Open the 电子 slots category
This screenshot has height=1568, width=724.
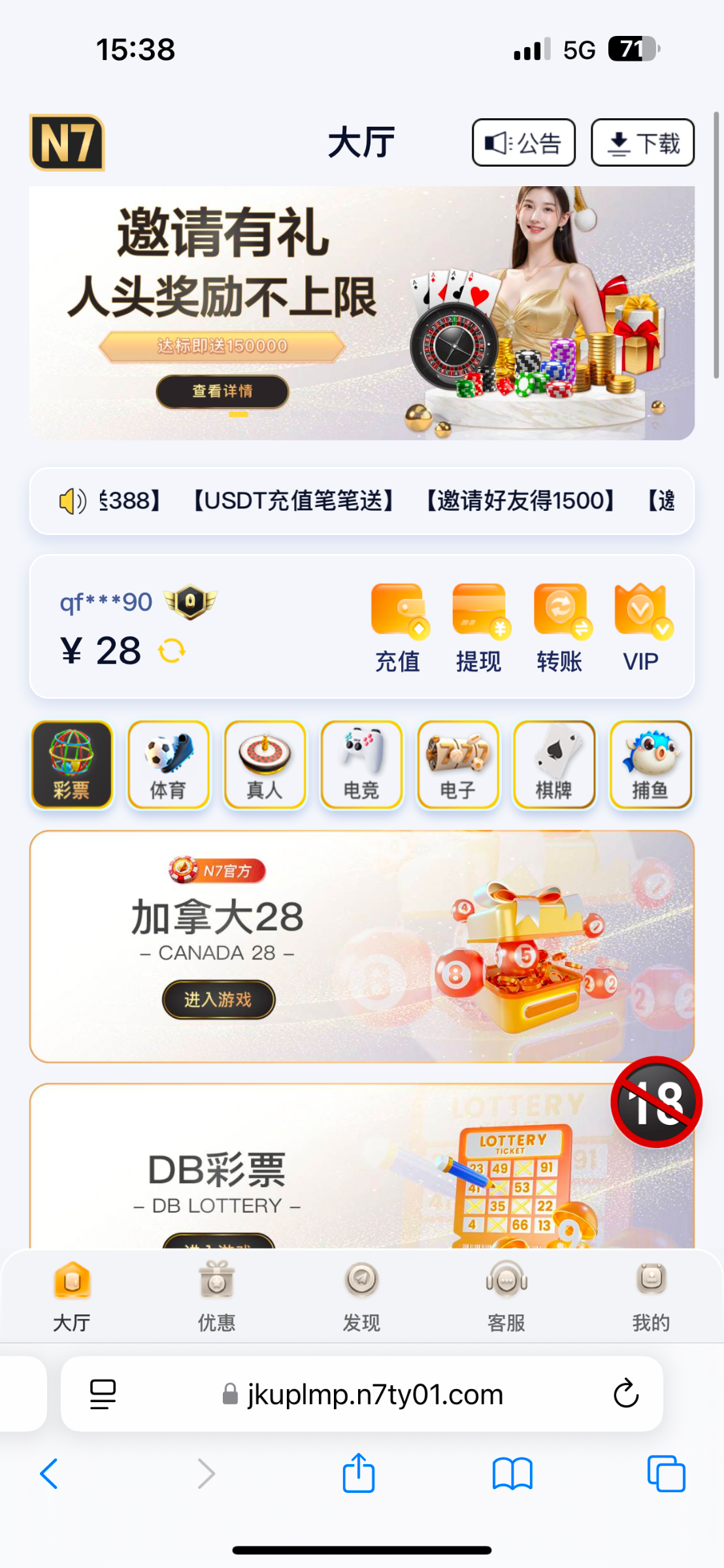(458, 764)
